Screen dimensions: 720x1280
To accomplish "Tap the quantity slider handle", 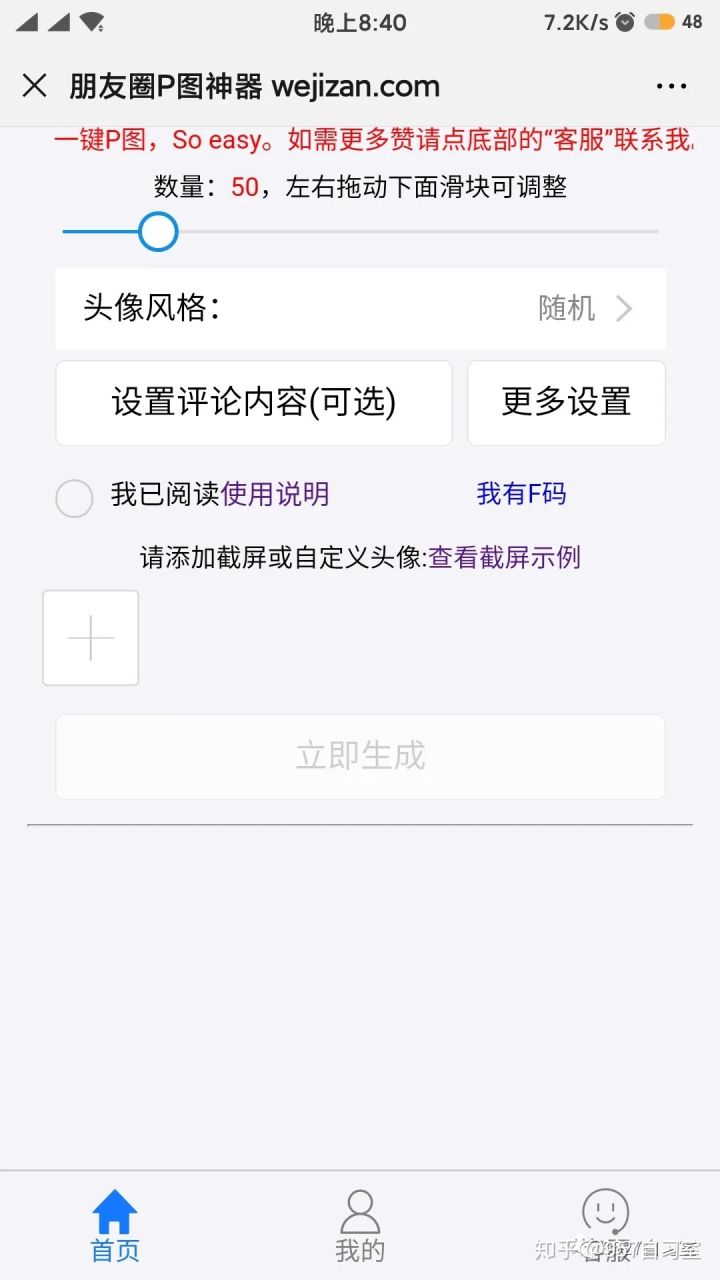I will [157, 232].
